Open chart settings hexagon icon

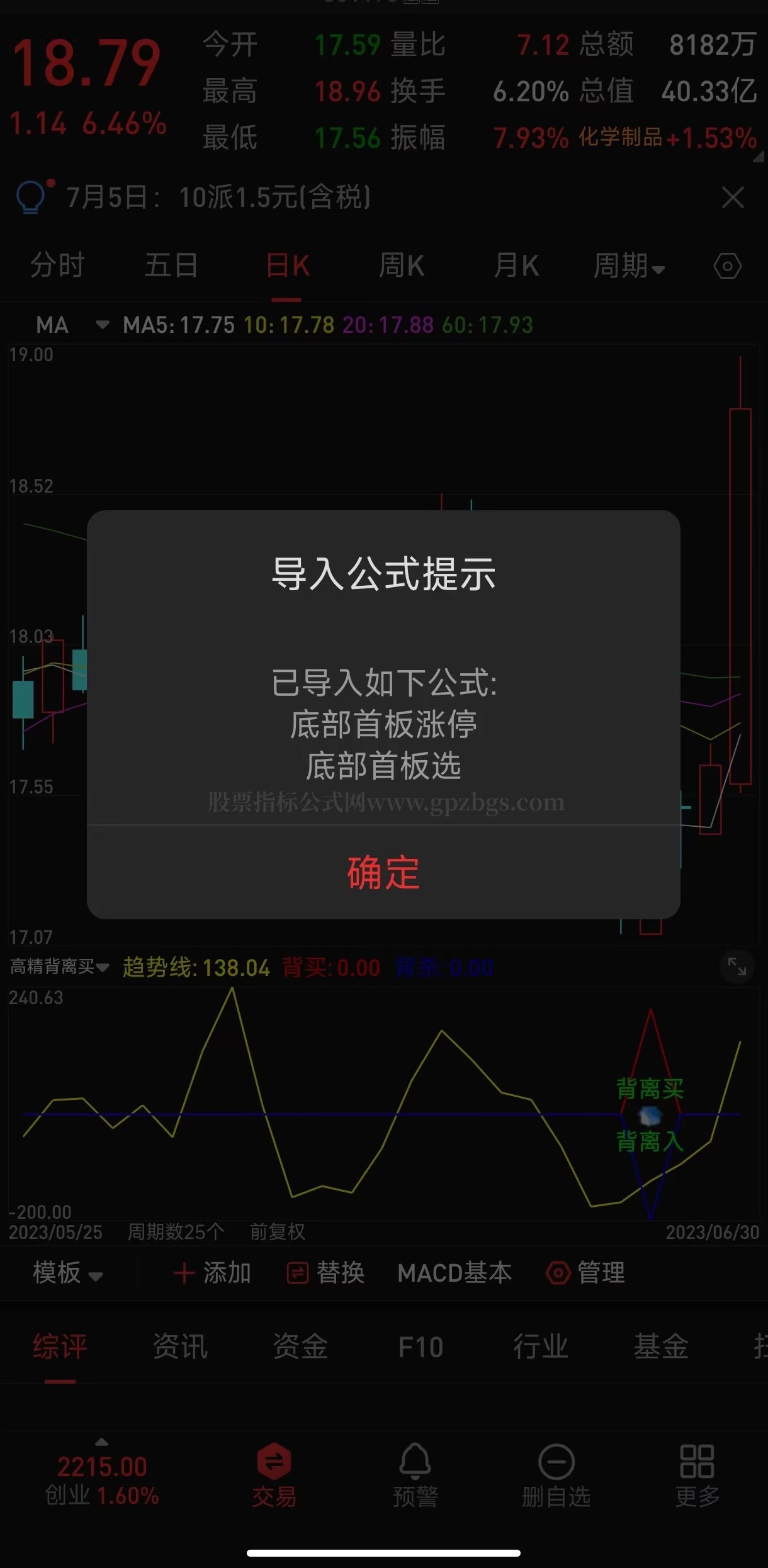click(728, 266)
